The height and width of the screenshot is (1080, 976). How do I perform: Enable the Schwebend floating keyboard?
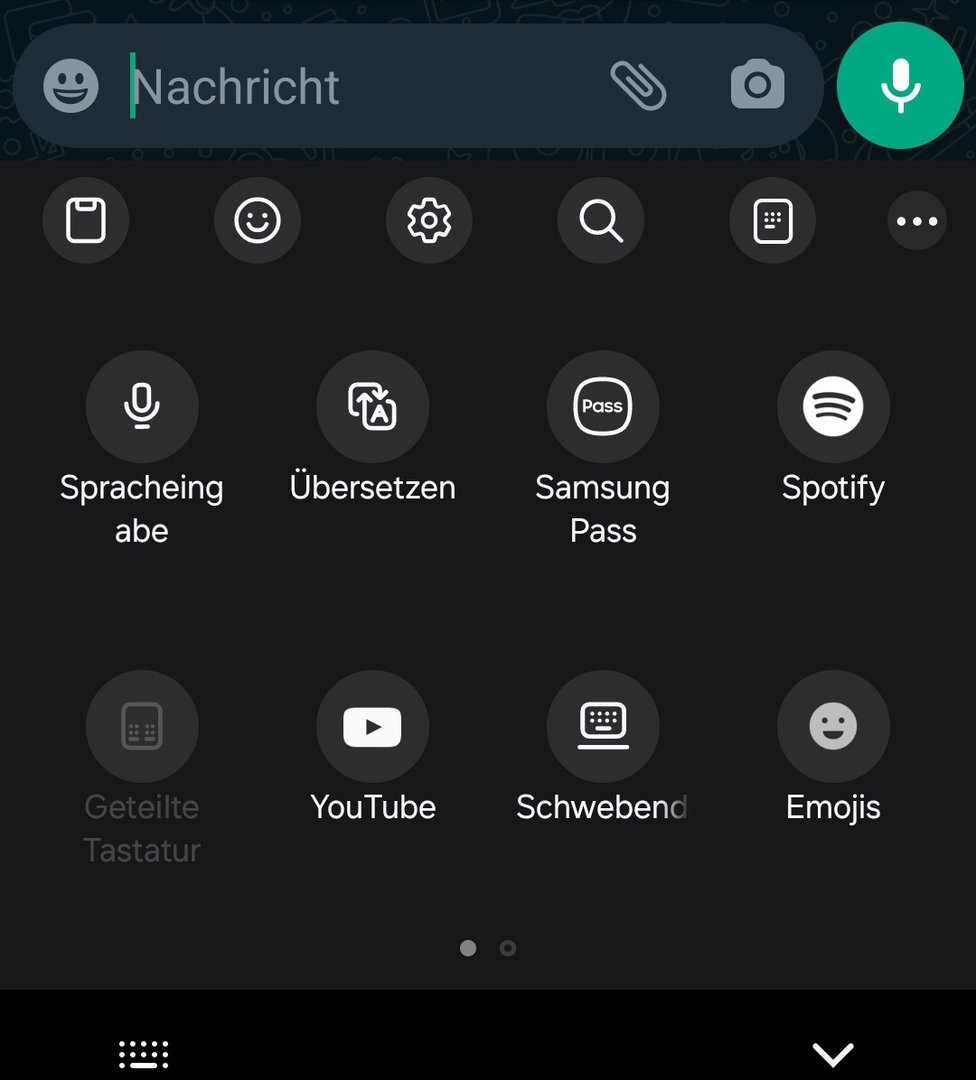[602, 727]
